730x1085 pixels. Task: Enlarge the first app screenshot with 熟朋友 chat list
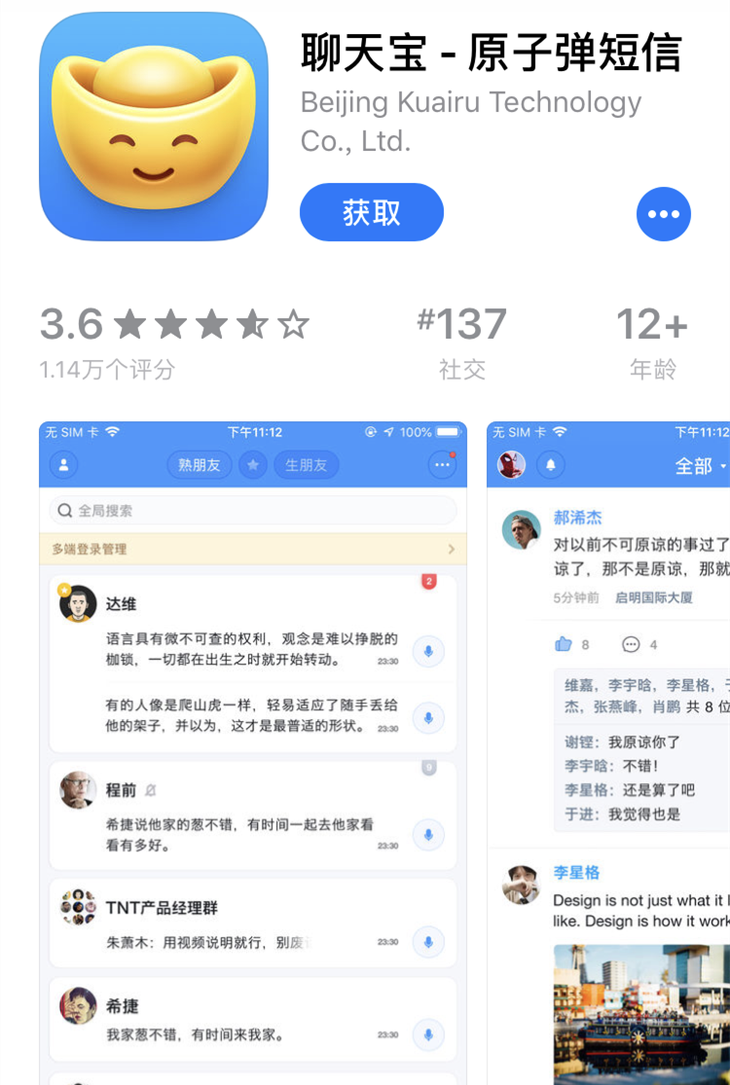coord(253,750)
